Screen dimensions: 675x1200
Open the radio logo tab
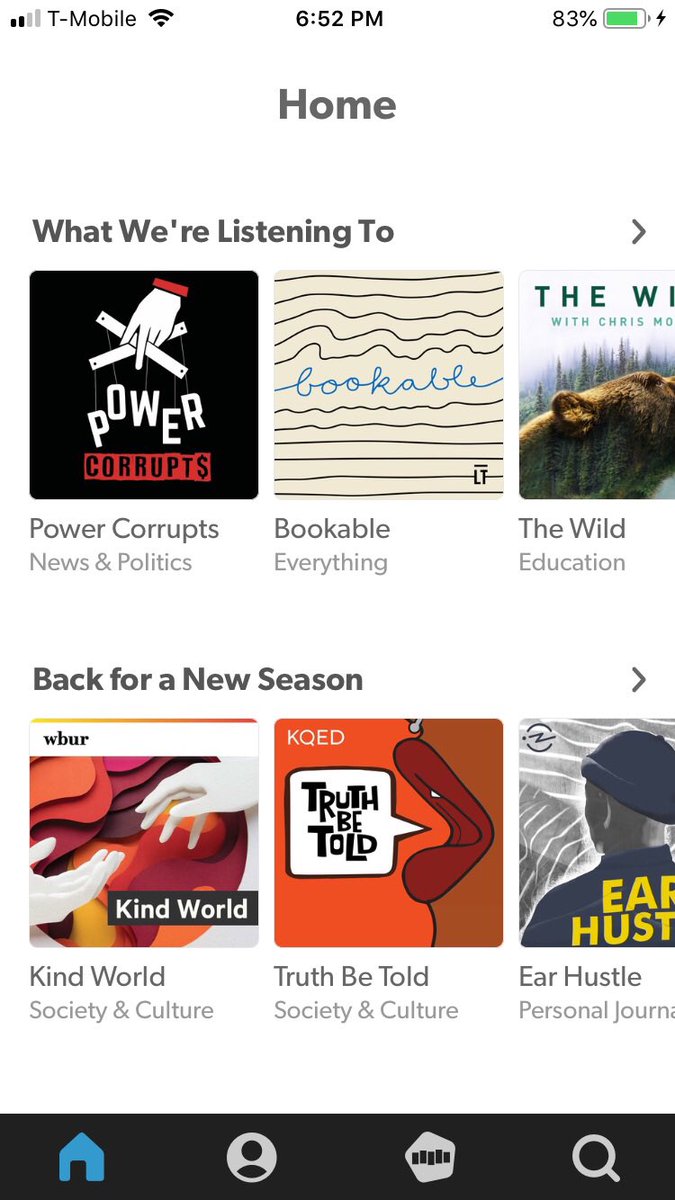pyautogui.click(x=430, y=1158)
